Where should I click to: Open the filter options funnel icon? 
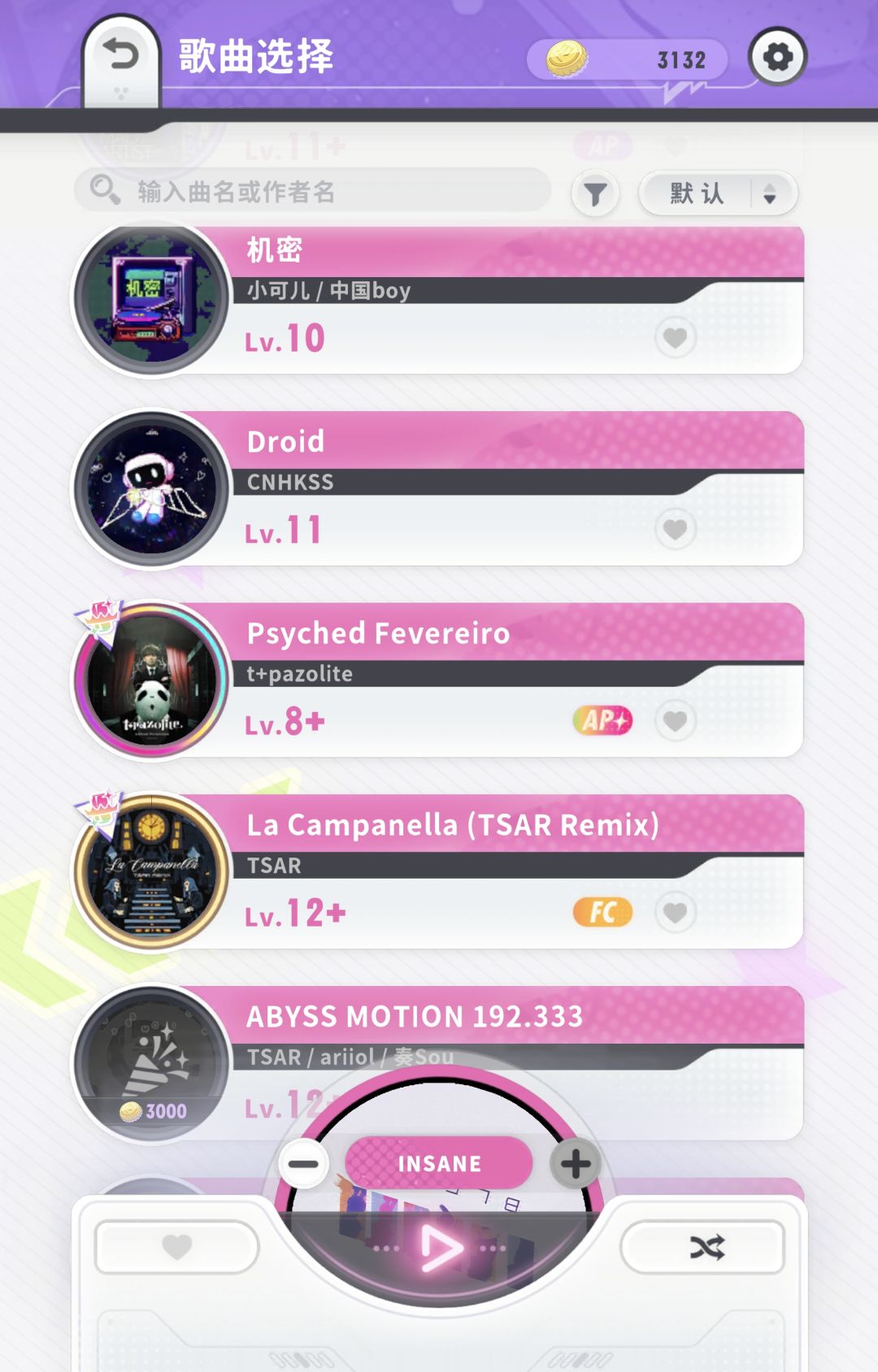click(596, 192)
